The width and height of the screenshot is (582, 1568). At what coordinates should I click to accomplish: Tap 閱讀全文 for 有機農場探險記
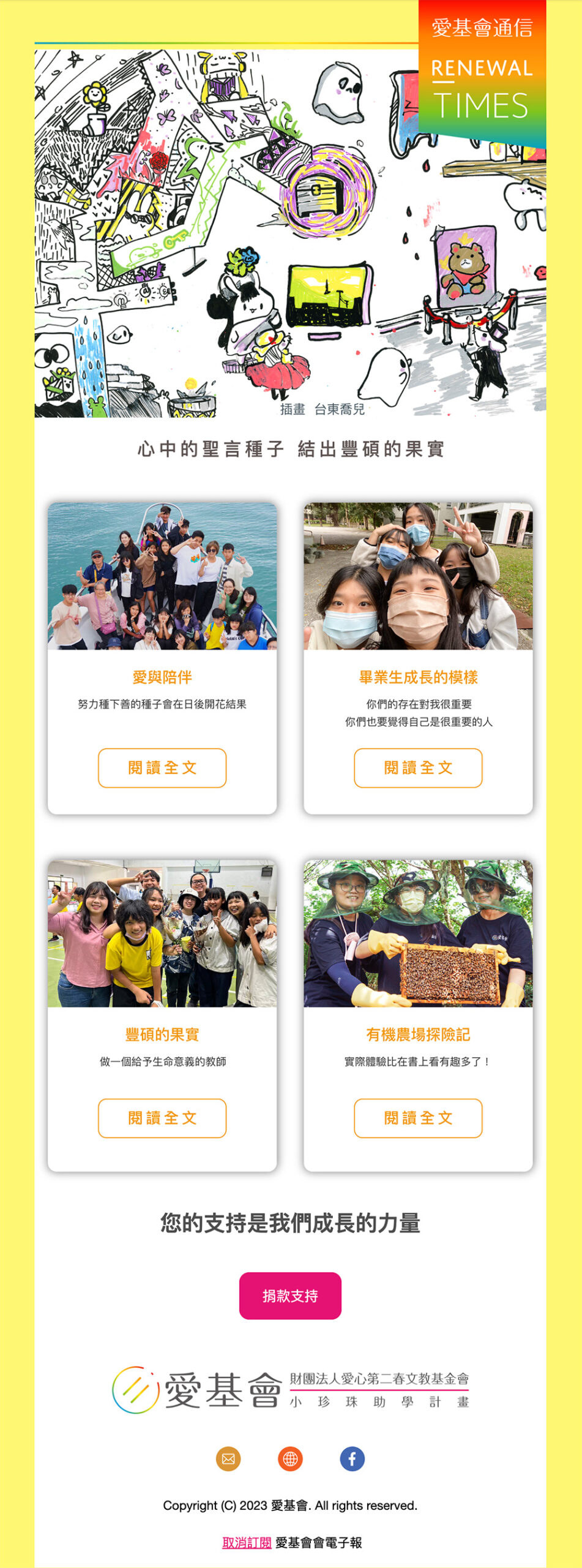[418, 1118]
